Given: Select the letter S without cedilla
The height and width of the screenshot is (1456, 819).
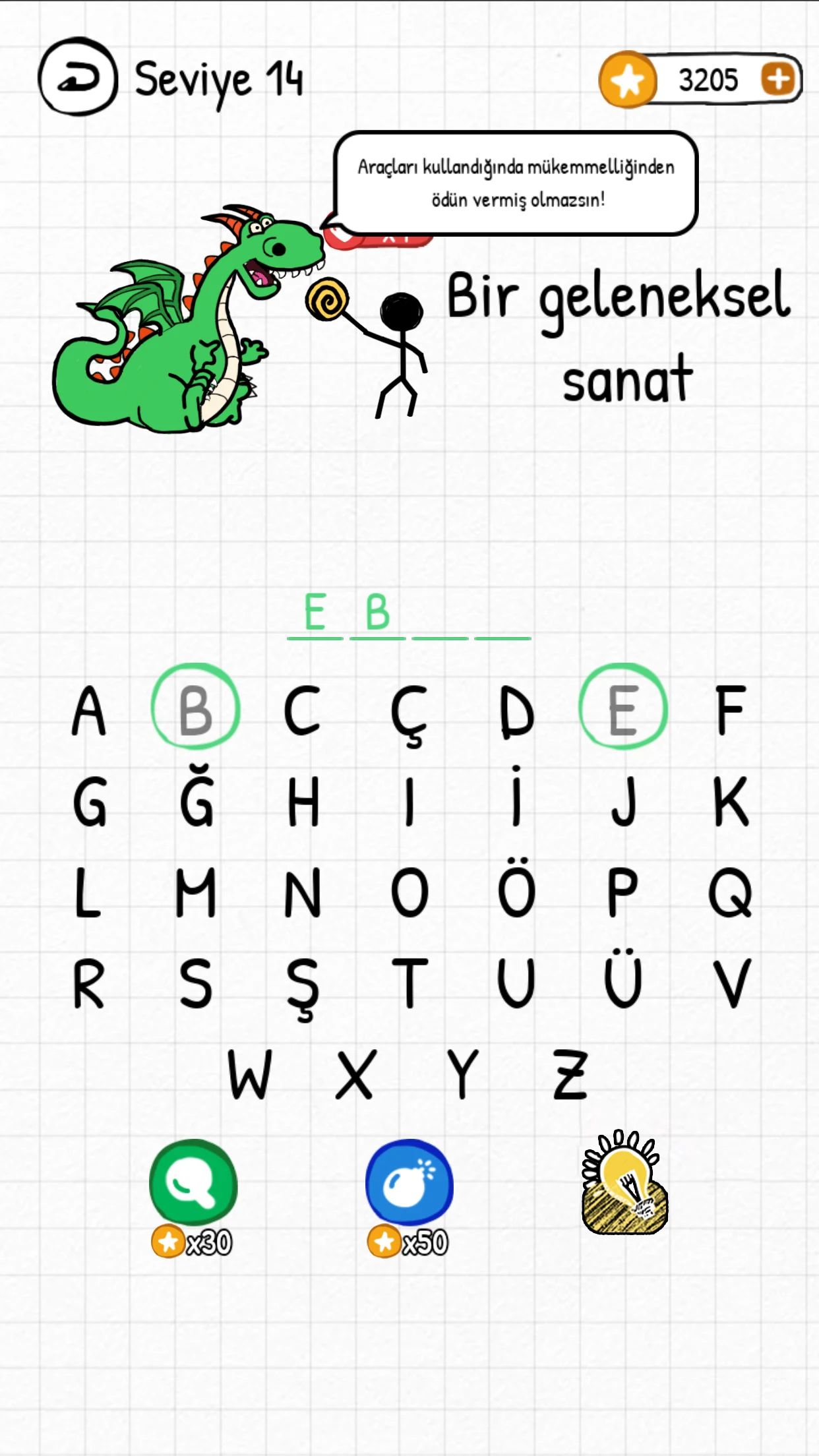Looking at the screenshot, I should click(x=196, y=984).
